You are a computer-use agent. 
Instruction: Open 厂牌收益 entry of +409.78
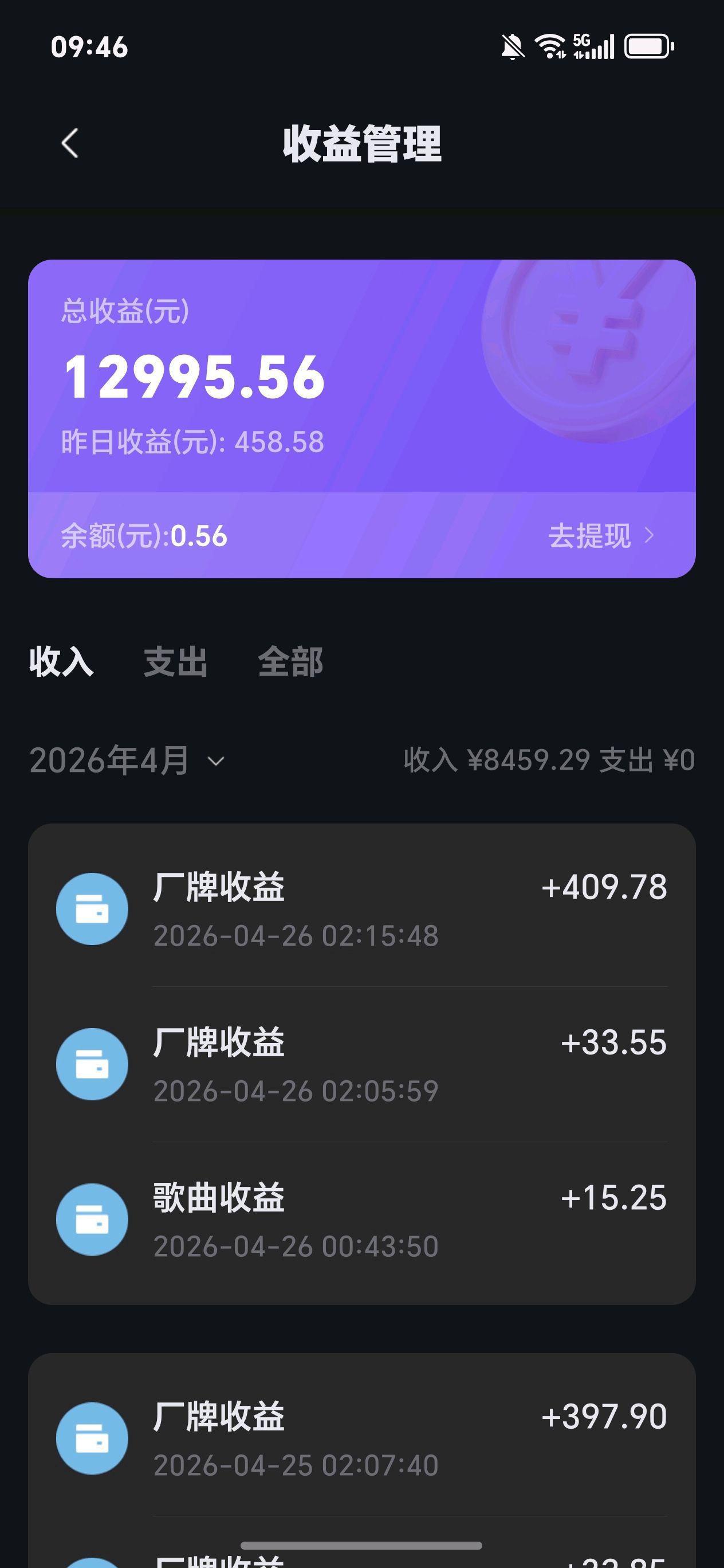coord(361,910)
